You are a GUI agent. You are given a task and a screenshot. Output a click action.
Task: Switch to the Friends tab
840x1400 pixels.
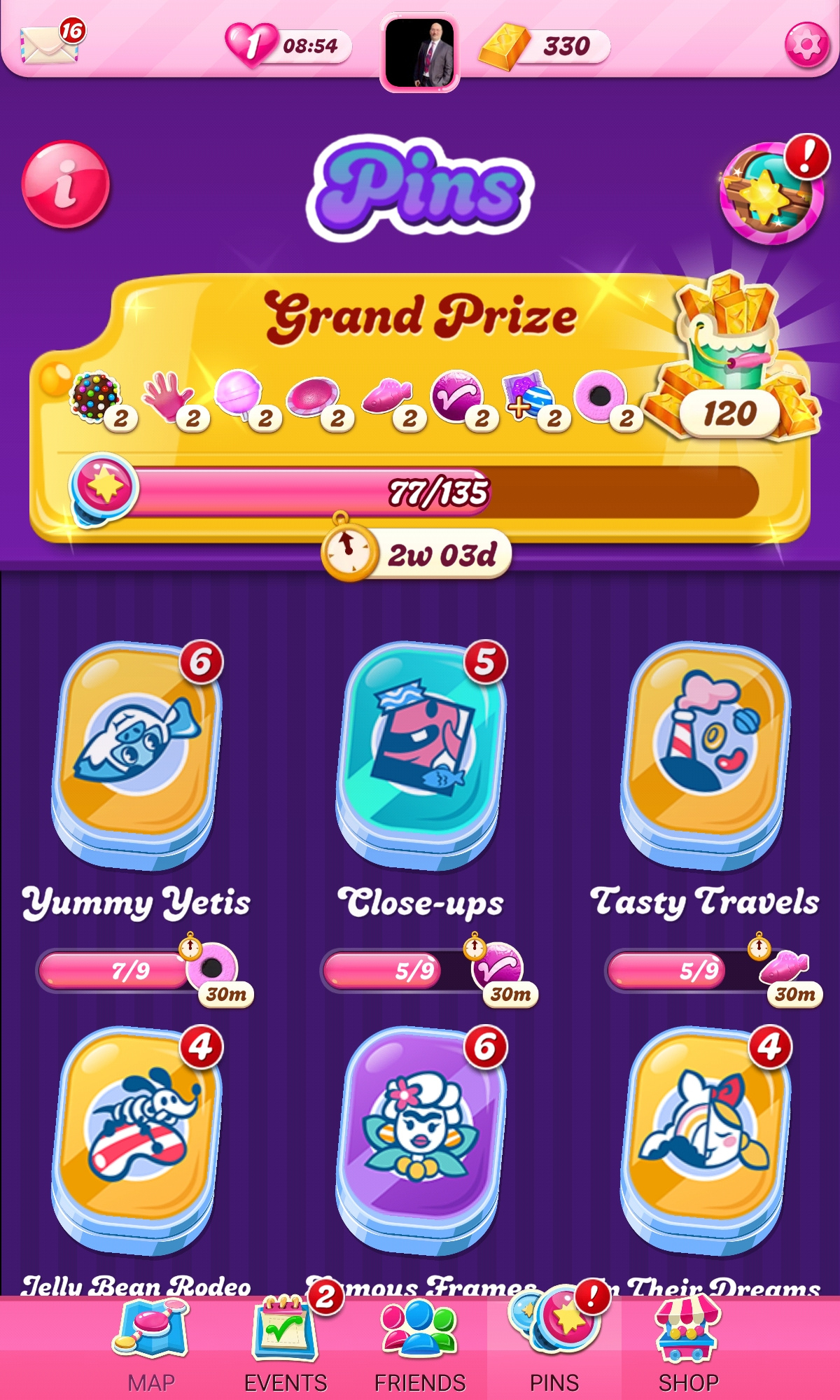click(x=420, y=1347)
